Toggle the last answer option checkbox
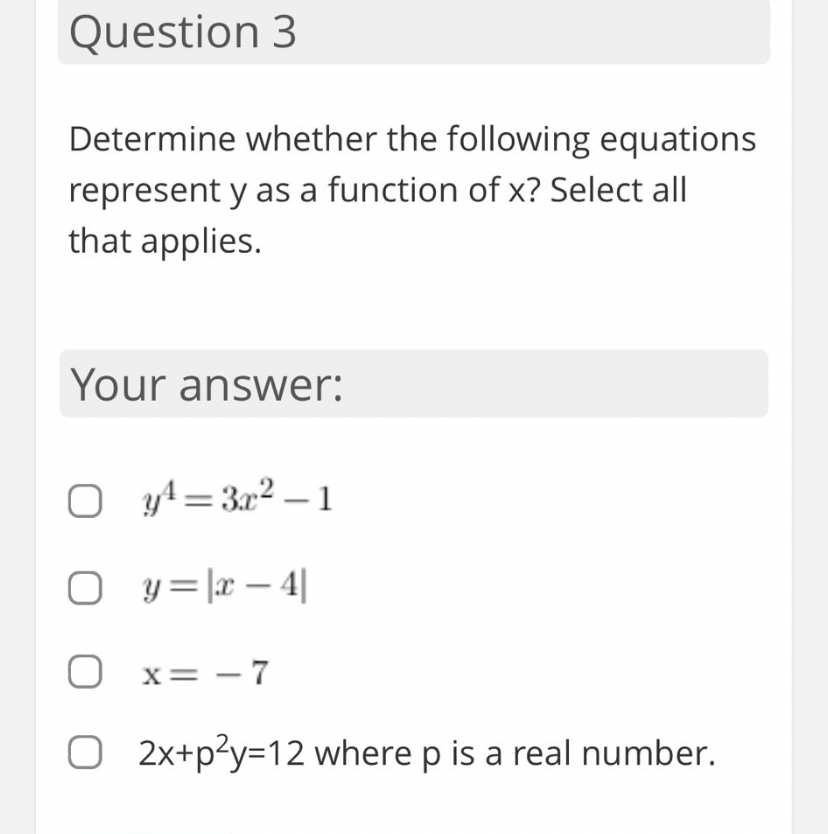Viewport: 828px width, 834px height. [x=85, y=752]
